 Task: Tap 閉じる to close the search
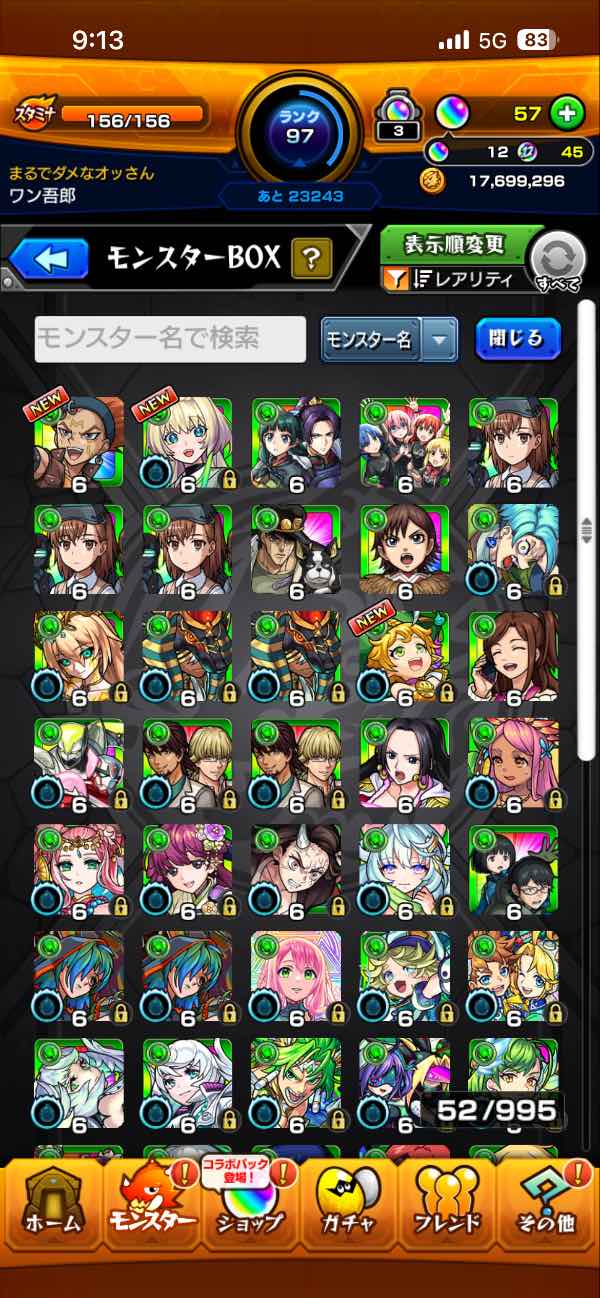(x=517, y=339)
